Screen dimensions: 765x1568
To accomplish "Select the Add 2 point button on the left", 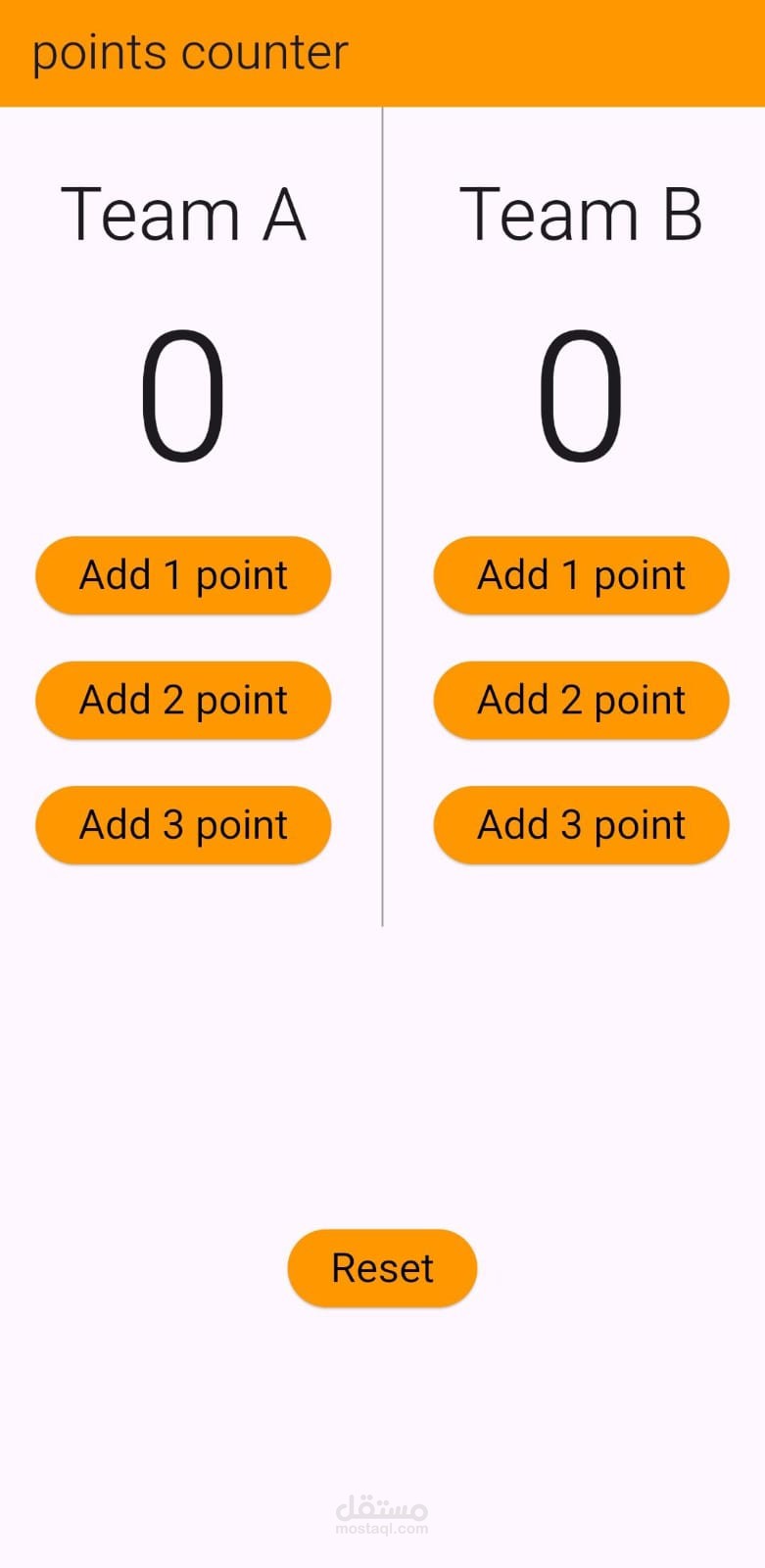I will click(183, 700).
